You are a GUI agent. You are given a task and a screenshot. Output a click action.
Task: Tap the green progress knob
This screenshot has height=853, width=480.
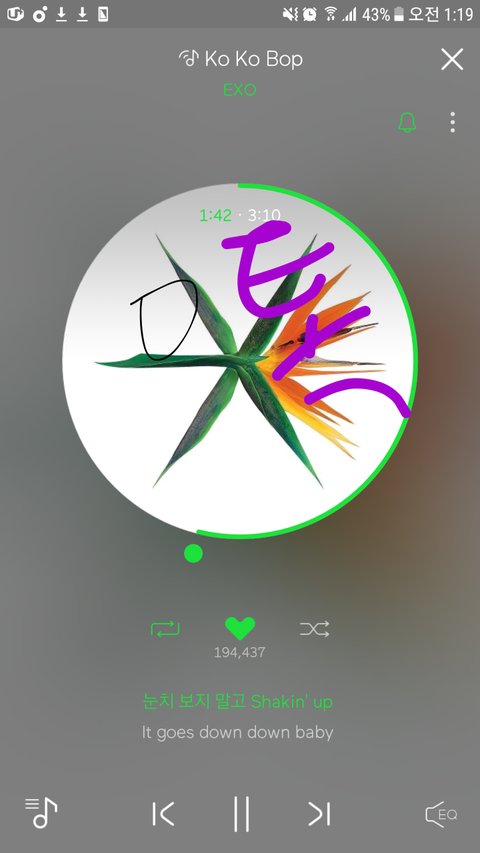tap(193, 553)
